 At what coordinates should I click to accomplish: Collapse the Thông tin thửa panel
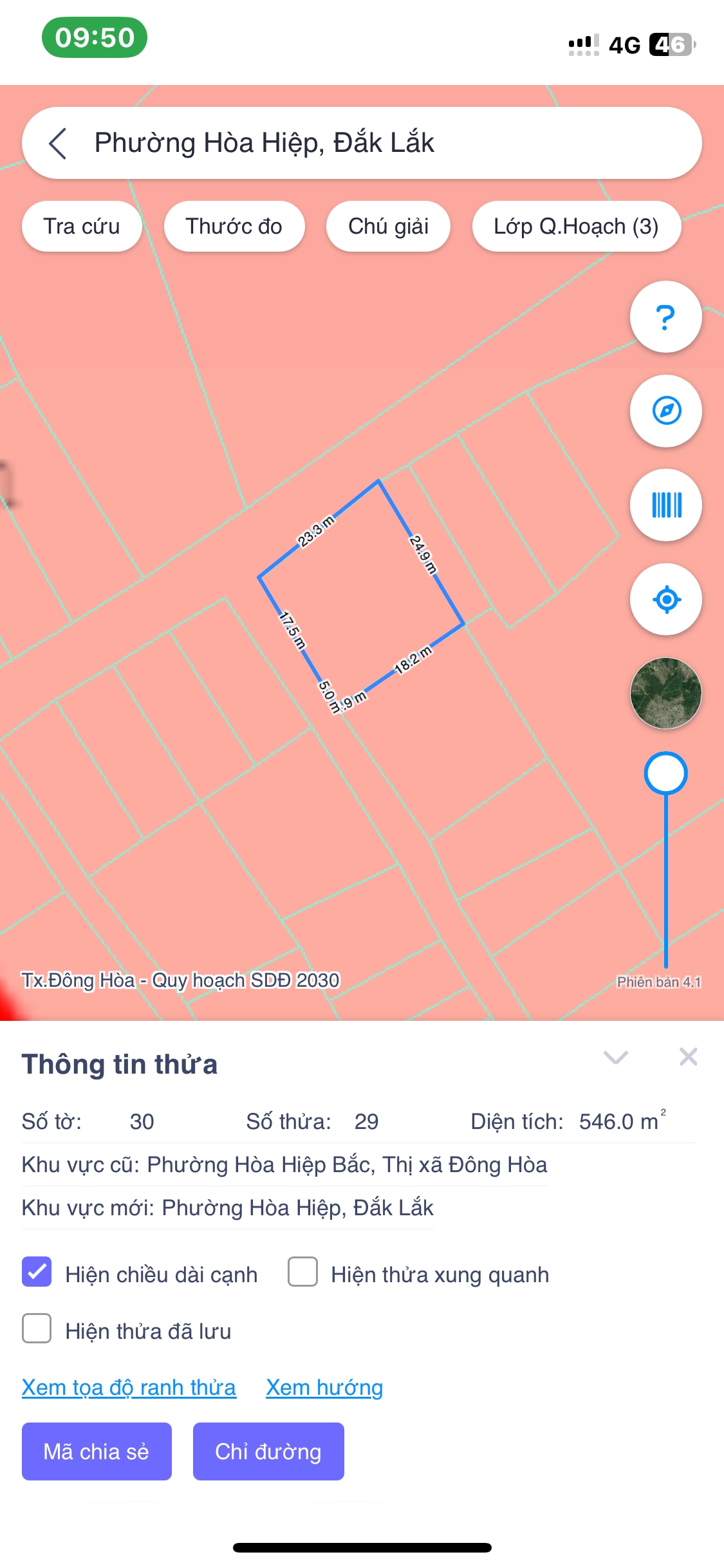pyautogui.click(x=615, y=1058)
